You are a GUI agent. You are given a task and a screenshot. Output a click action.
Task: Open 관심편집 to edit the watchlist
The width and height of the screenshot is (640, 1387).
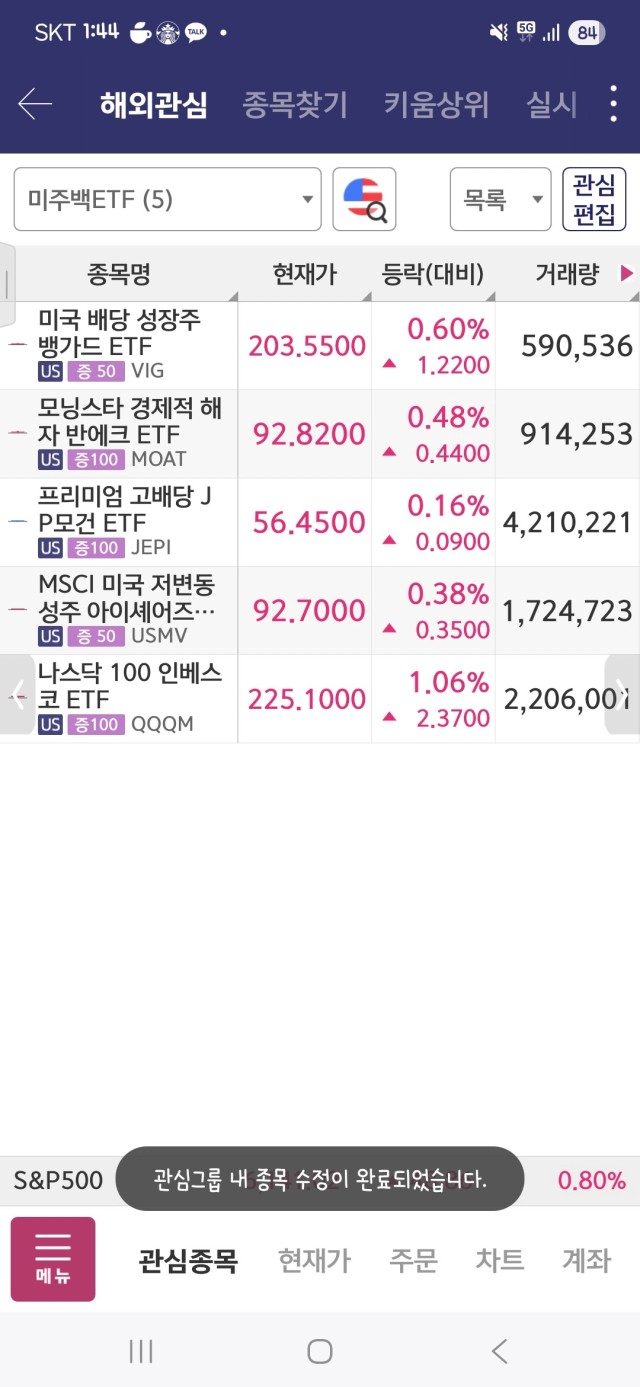coord(594,200)
